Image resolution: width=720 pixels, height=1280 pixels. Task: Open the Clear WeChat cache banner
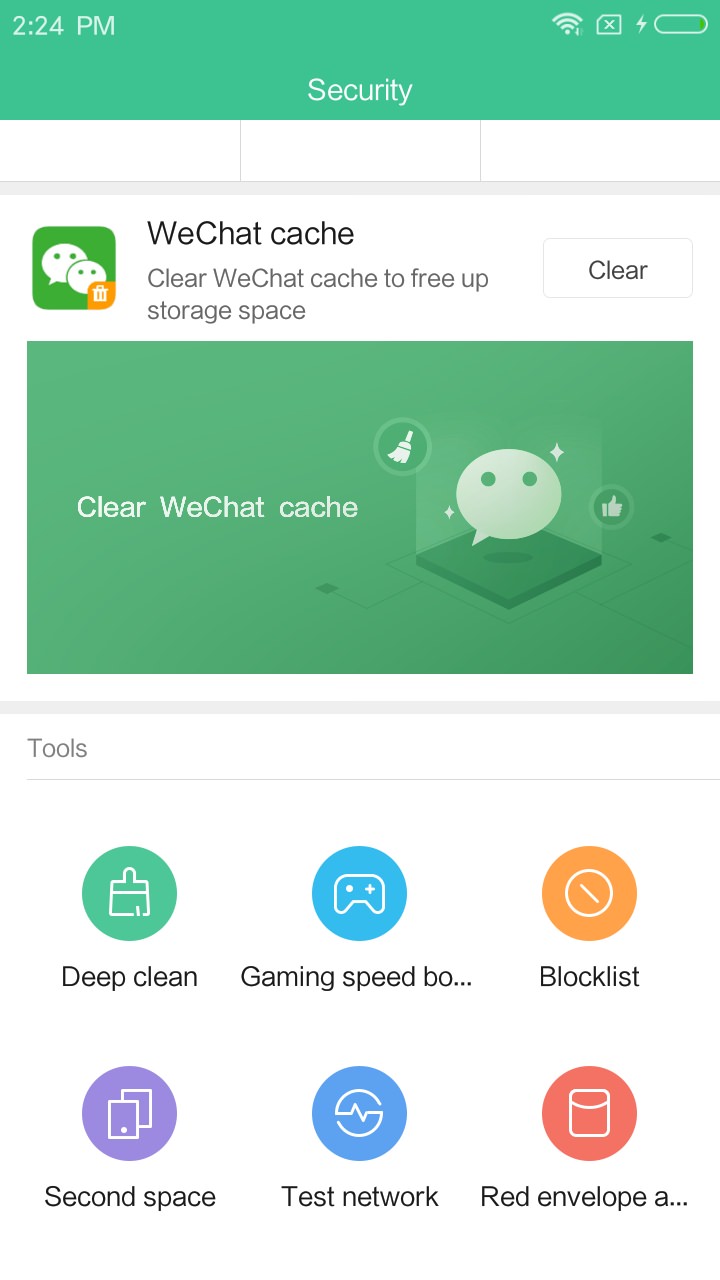359,507
